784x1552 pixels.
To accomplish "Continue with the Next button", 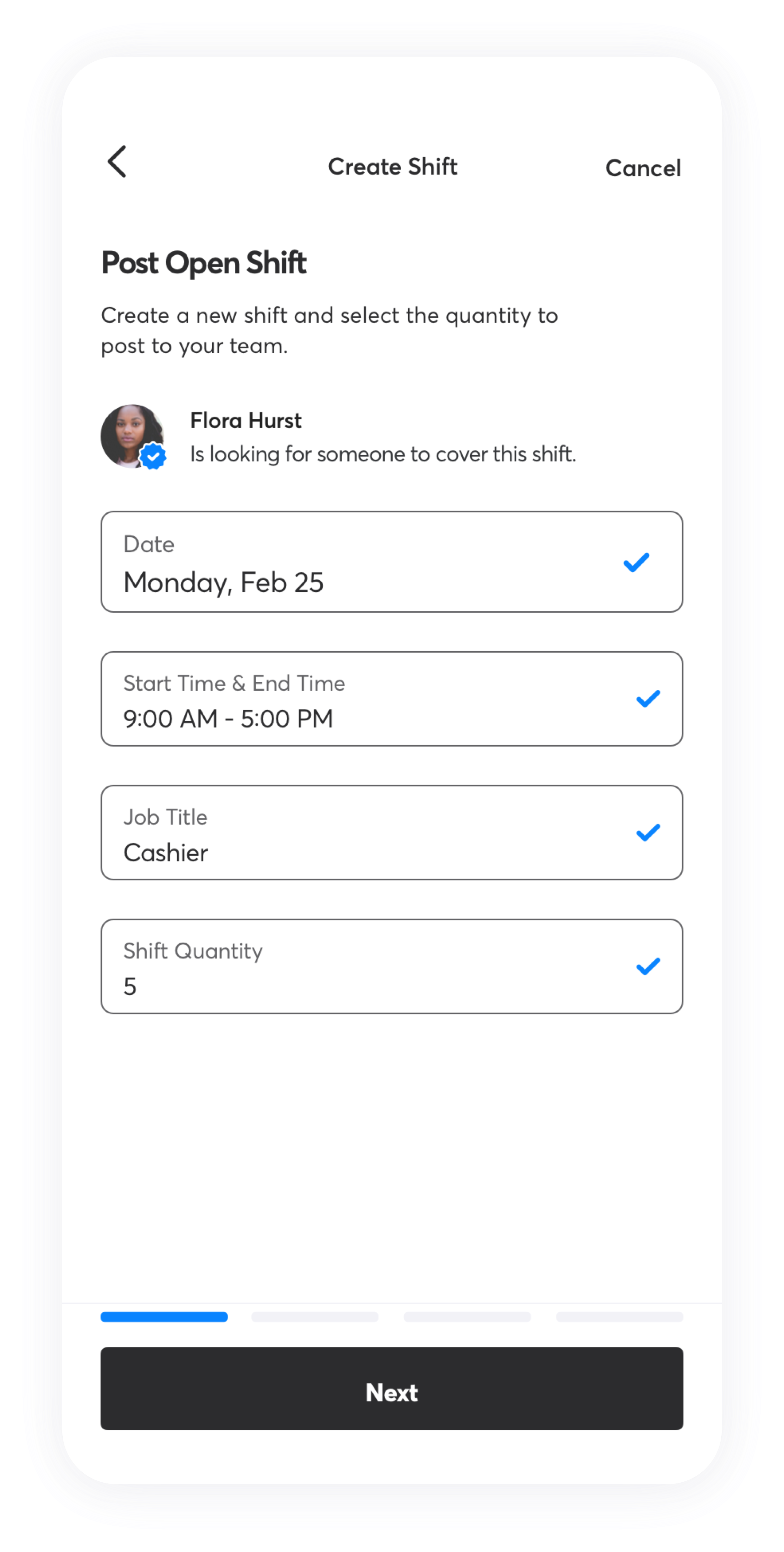I will (391, 1388).
